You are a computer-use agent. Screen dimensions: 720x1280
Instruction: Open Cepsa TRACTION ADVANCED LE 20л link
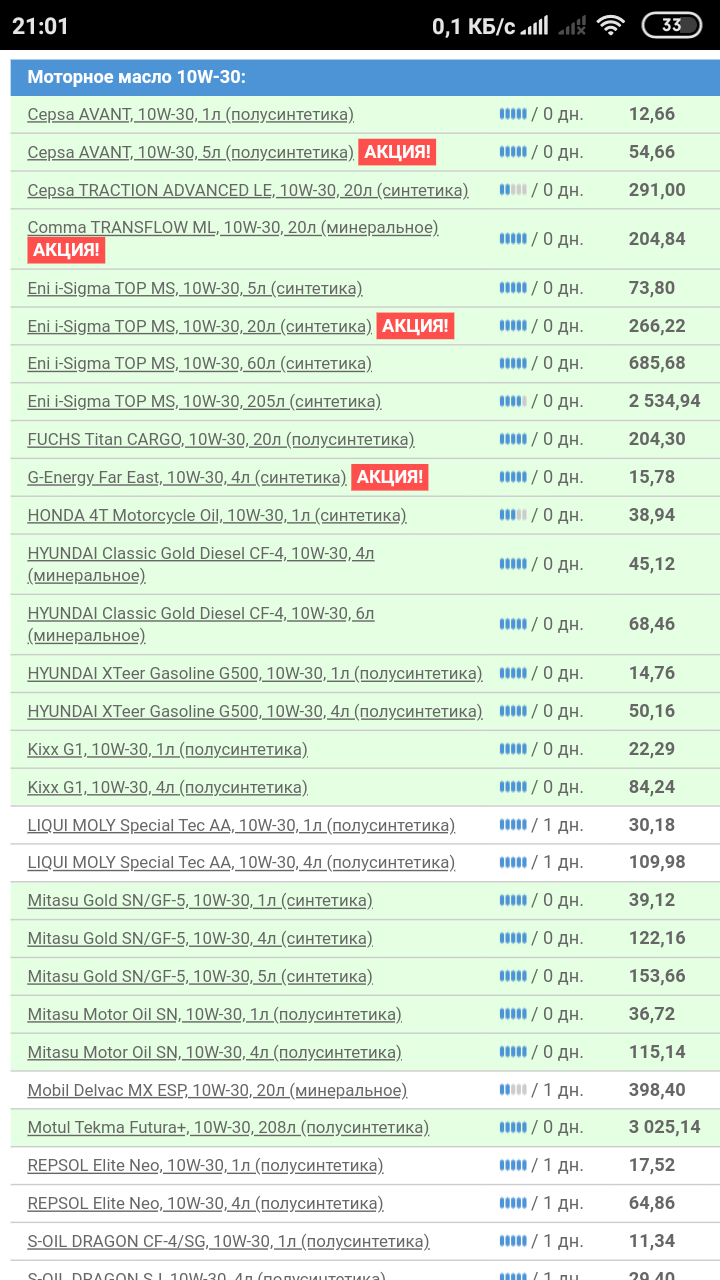point(248,190)
